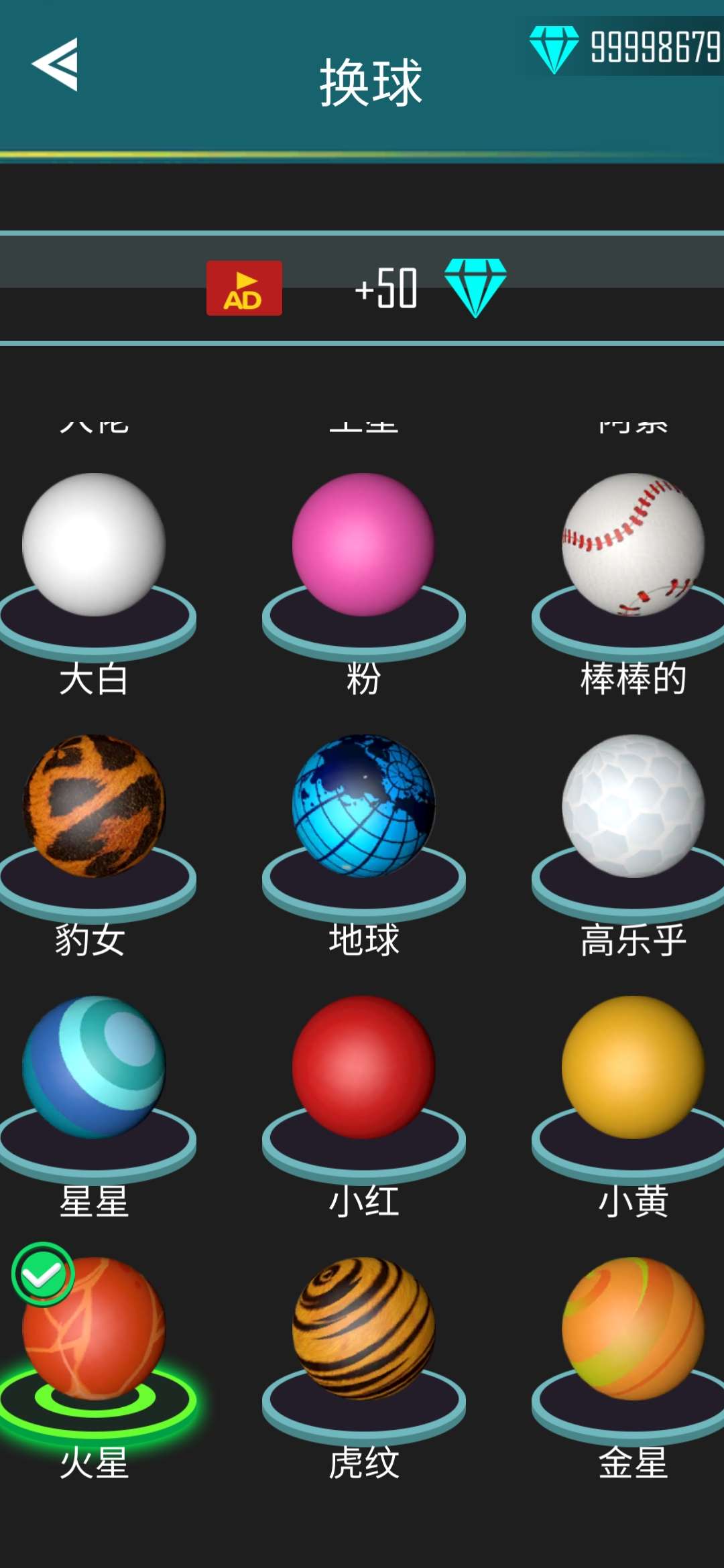Select the 大白 white ball
Viewport: 724px width, 1568px height.
coord(94,545)
